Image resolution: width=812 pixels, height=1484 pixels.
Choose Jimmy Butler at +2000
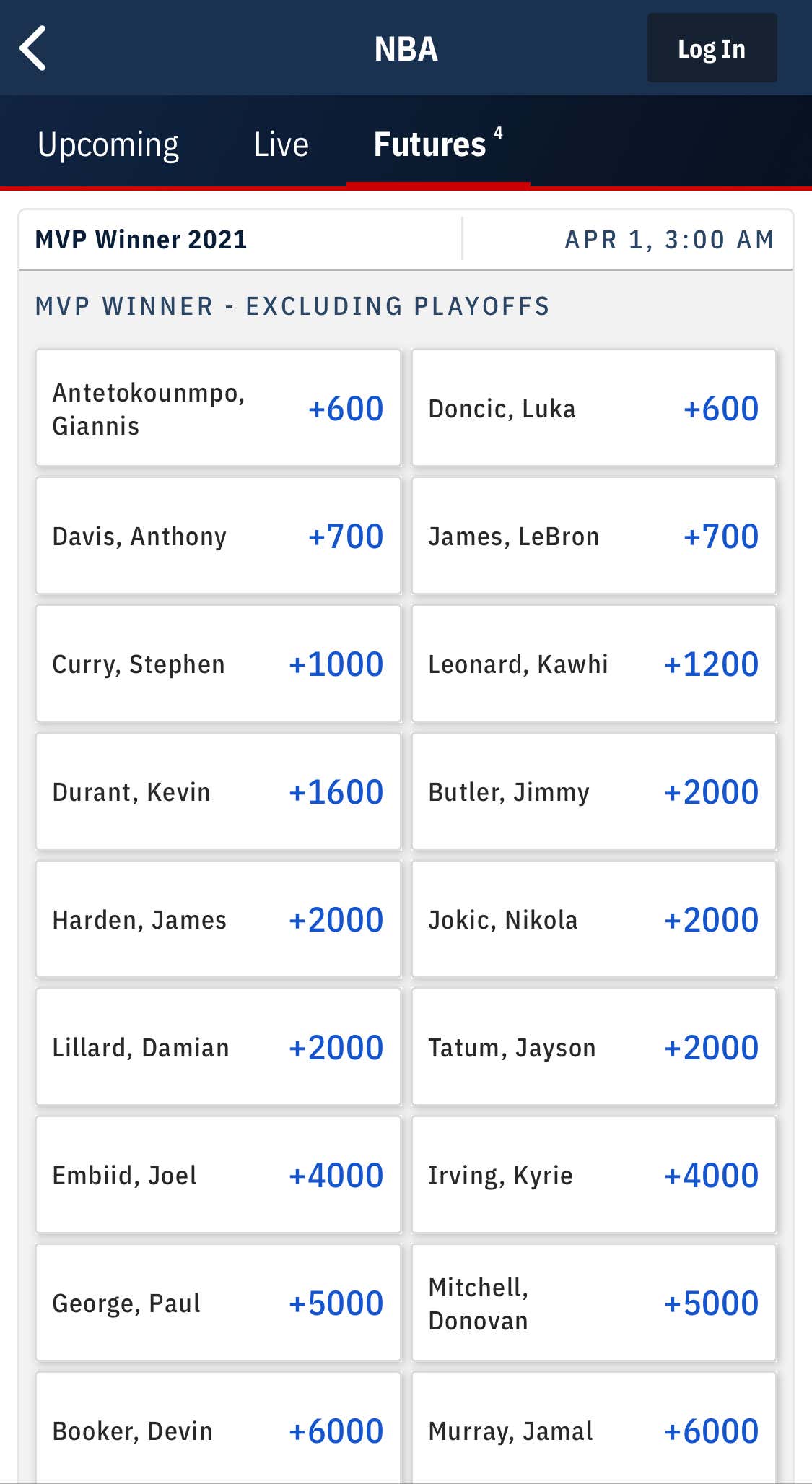pos(593,792)
